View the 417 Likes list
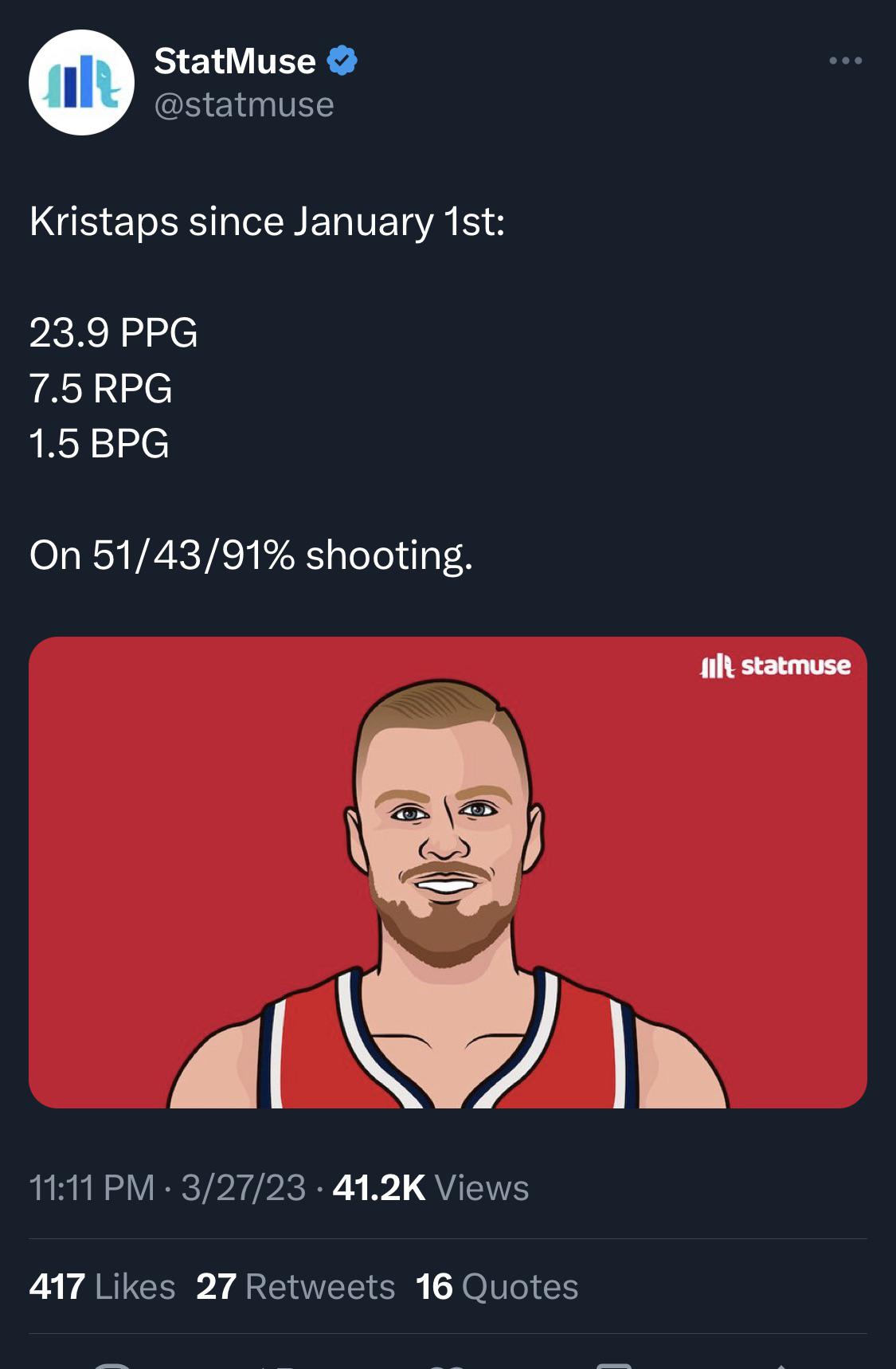896x1369 pixels. 102,1286
